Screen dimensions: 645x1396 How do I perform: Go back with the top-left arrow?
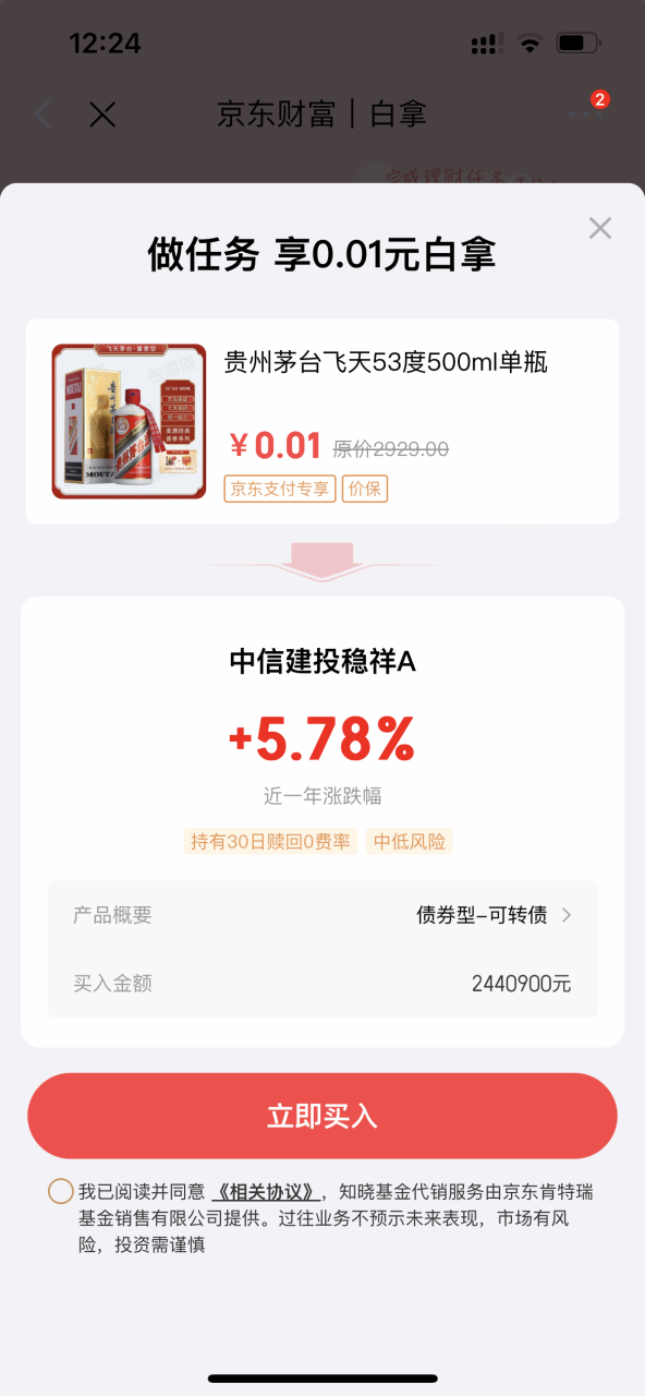(x=43, y=114)
